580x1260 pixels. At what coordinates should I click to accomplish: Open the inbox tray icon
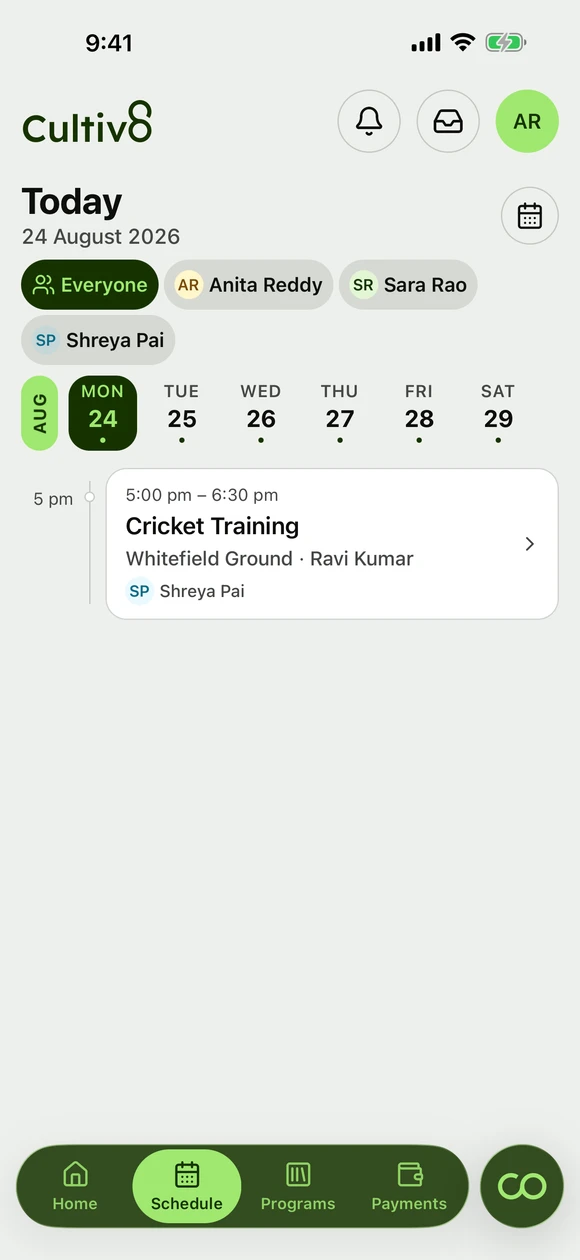[x=448, y=121]
